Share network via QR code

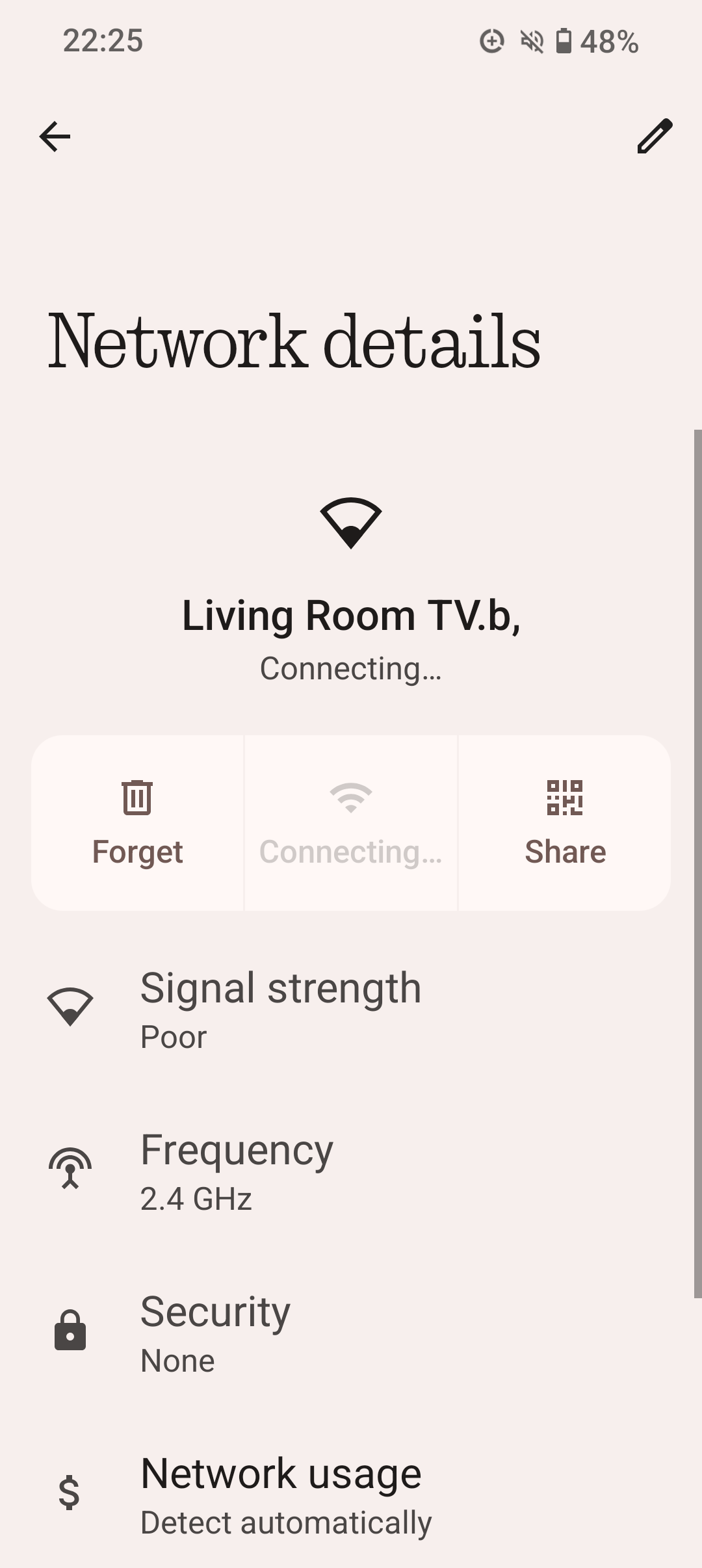(564, 822)
